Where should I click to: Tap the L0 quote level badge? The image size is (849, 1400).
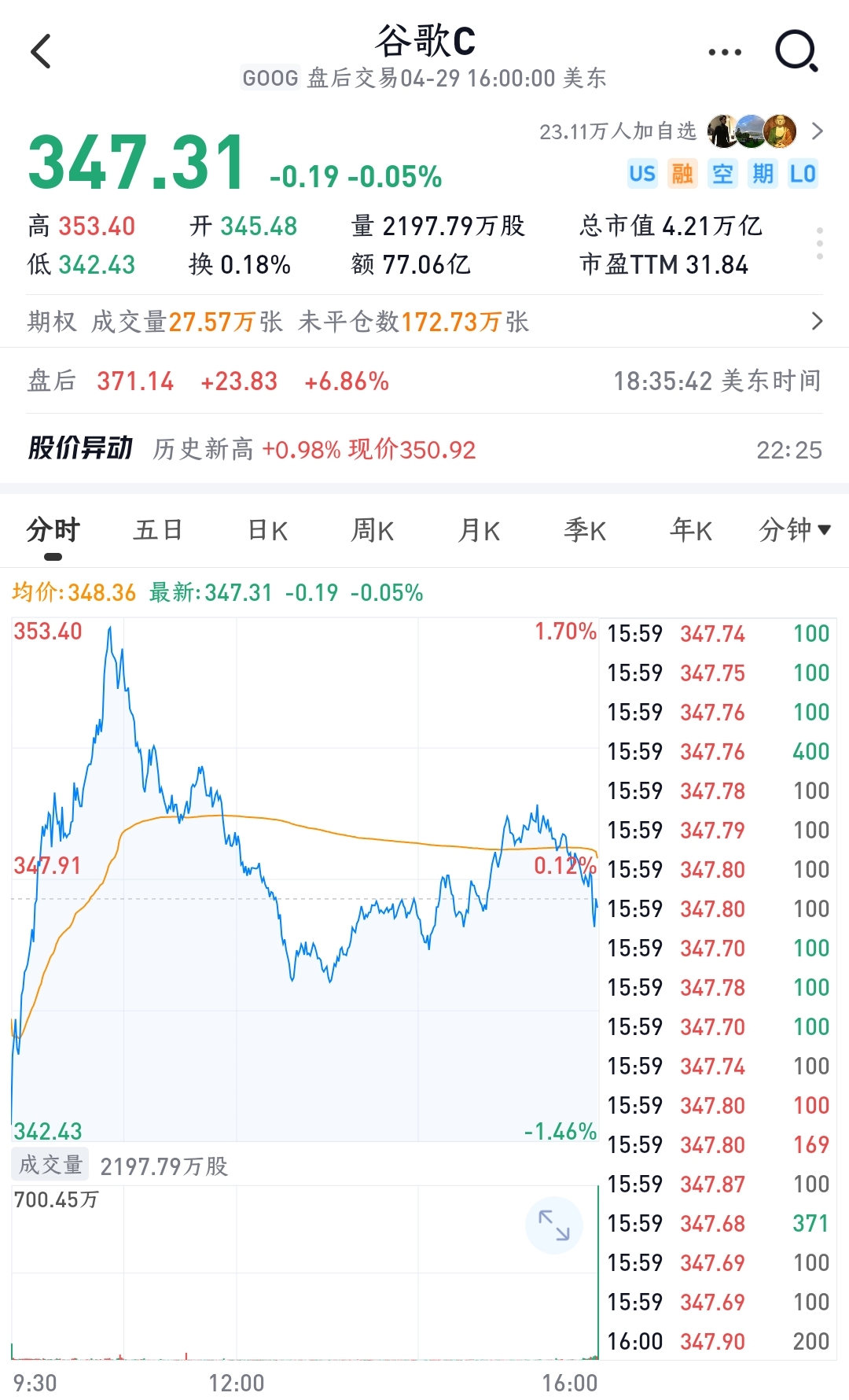tap(803, 173)
